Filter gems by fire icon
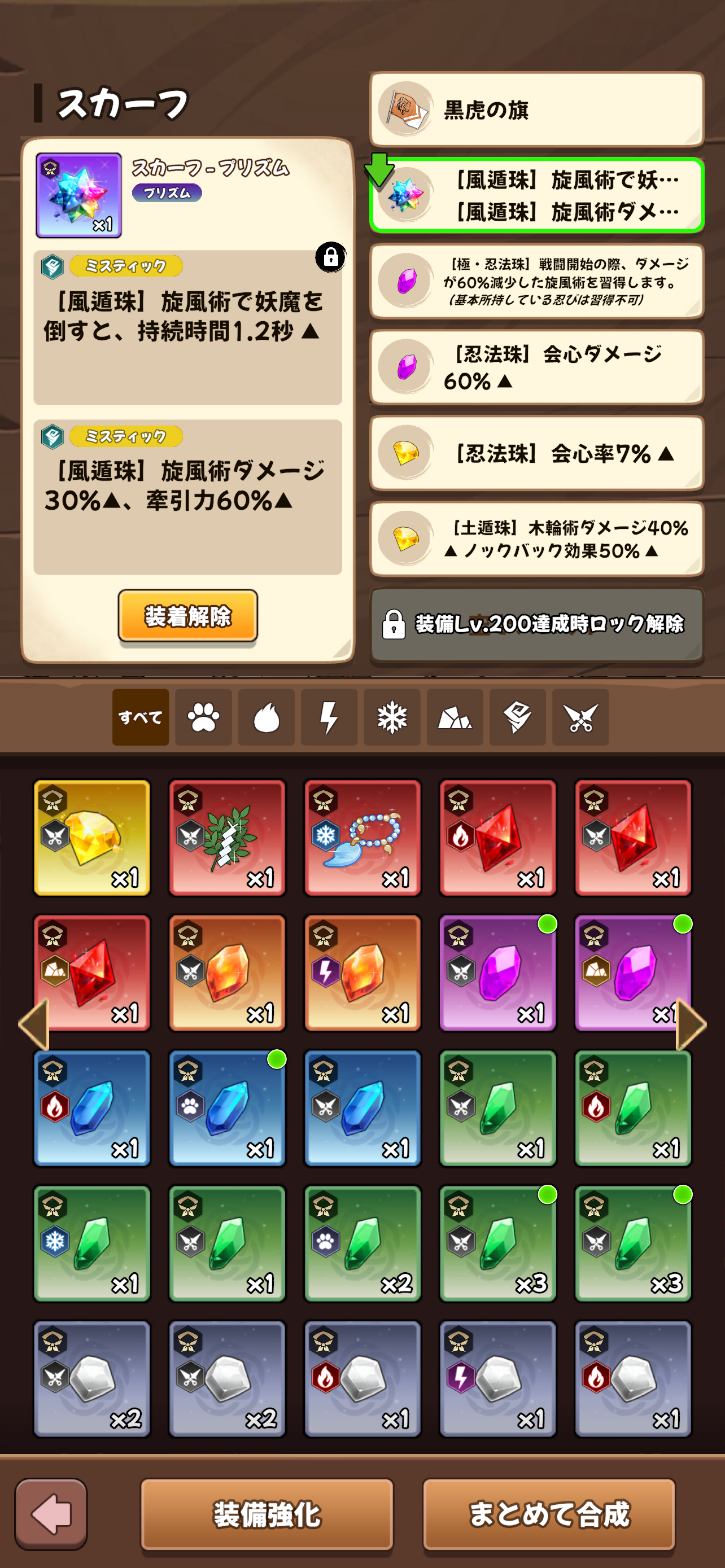 (266, 717)
